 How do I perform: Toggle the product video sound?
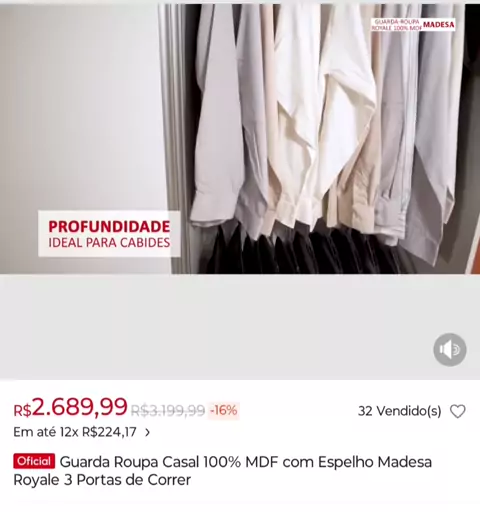click(450, 349)
